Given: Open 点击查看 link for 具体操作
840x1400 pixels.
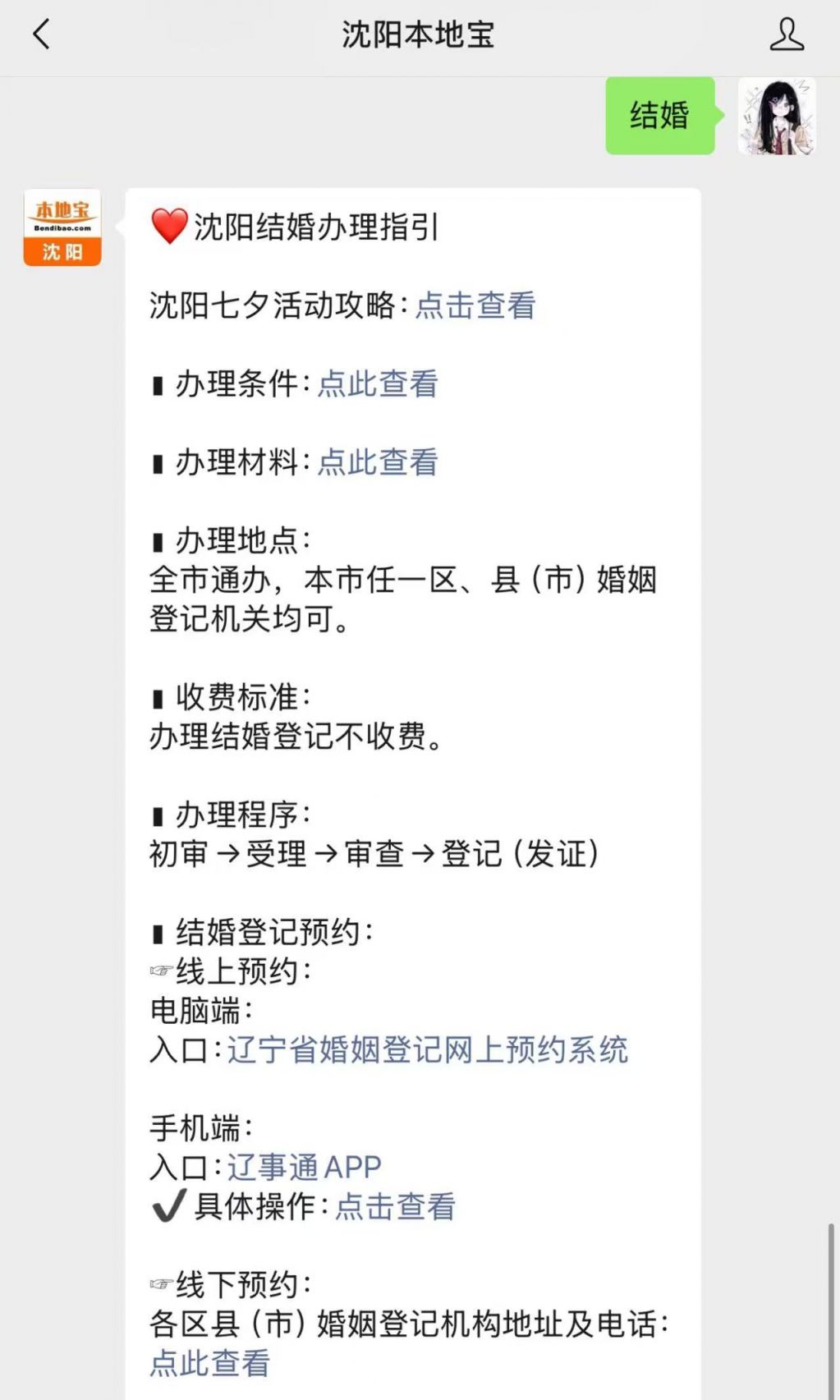Looking at the screenshot, I should (396, 1206).
